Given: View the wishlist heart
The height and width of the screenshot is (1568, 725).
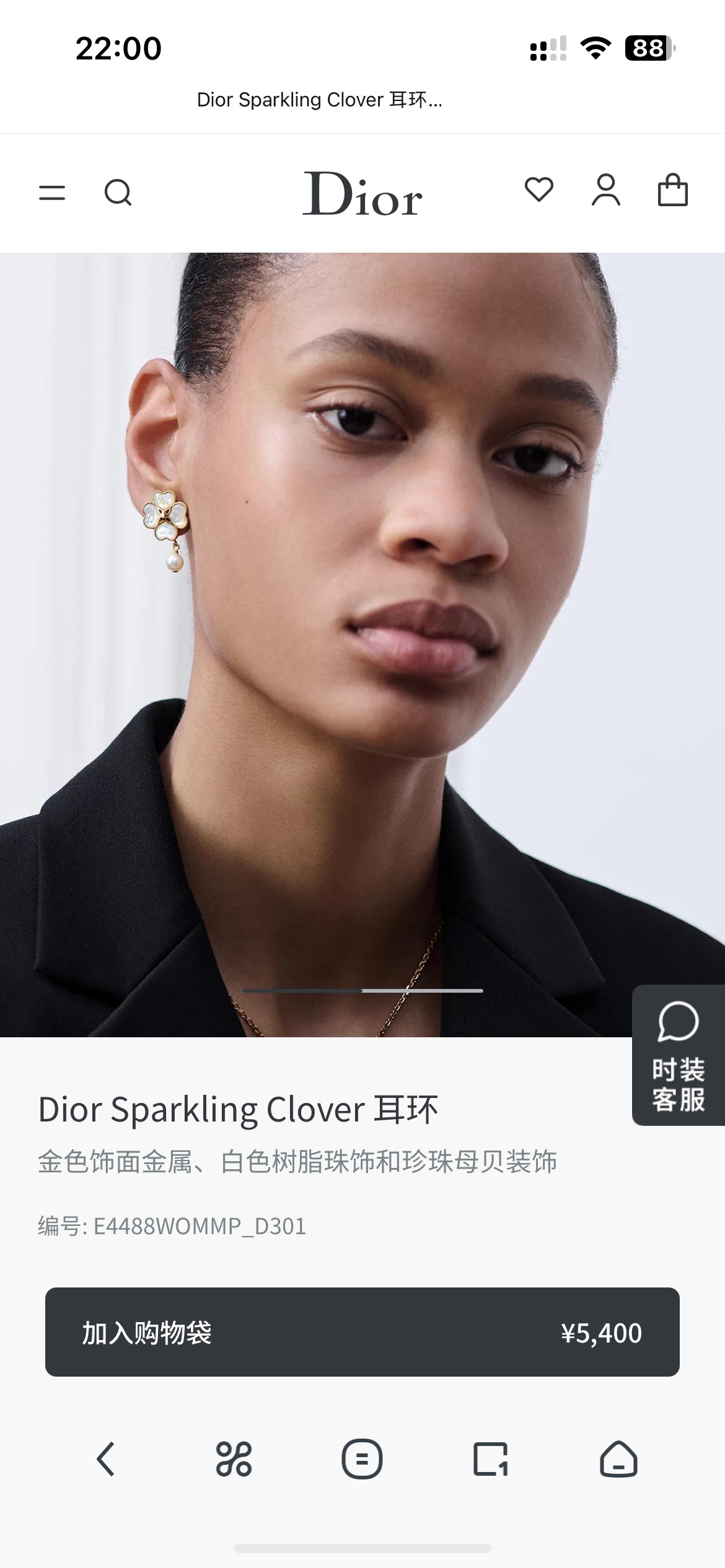Looking at the screenshot, I should click(538, 189).
